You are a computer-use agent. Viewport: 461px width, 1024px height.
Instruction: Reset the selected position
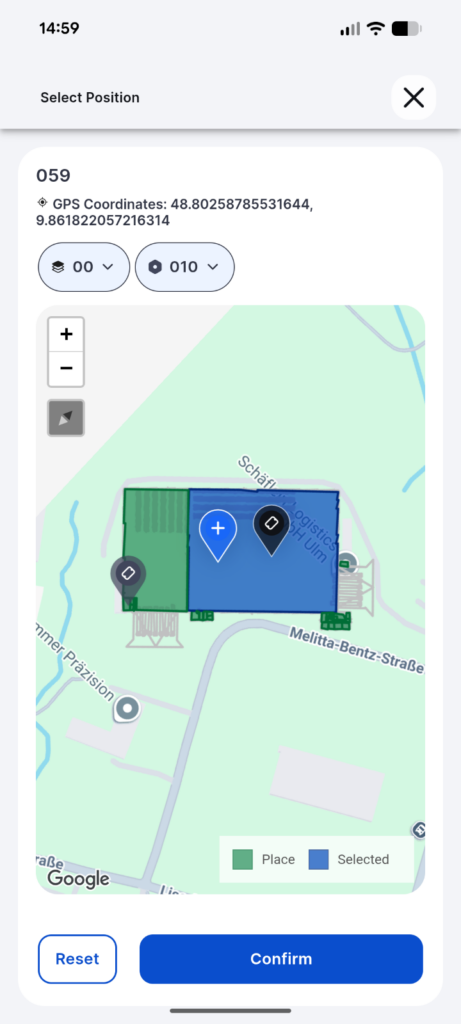tap(77, 959)
